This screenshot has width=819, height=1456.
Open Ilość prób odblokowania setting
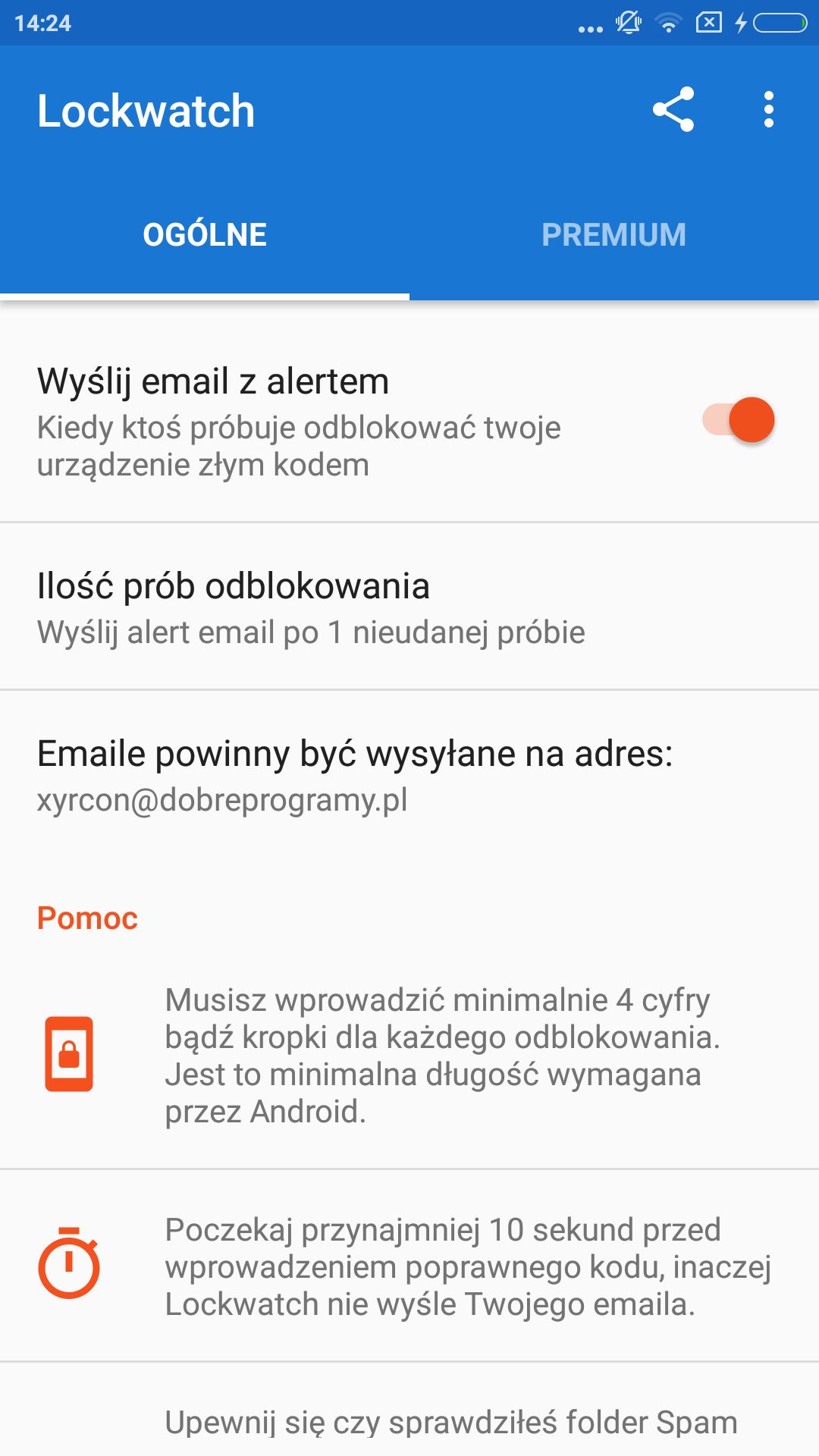[409, 607]
